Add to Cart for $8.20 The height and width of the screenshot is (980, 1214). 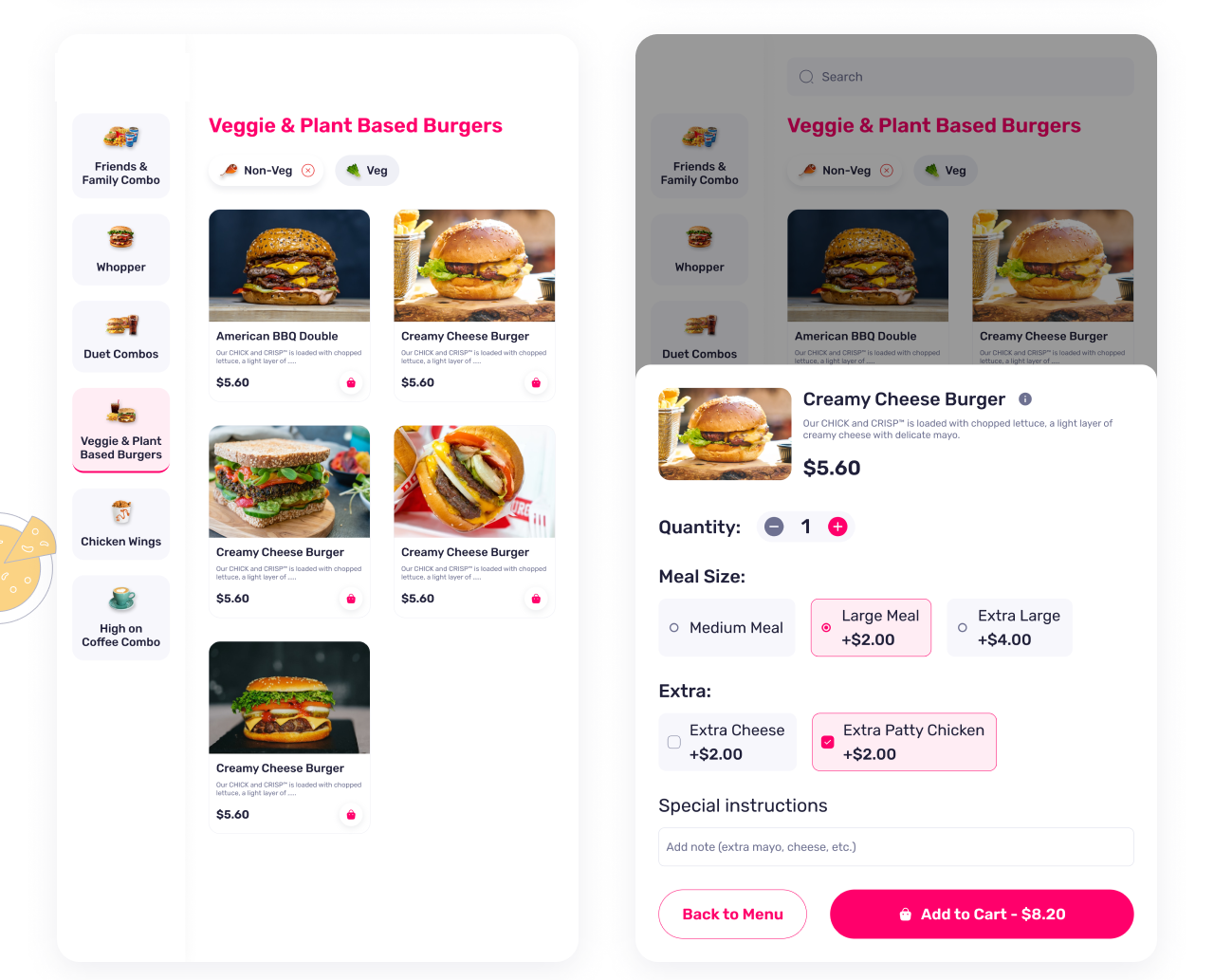click(x=982, y=914)
